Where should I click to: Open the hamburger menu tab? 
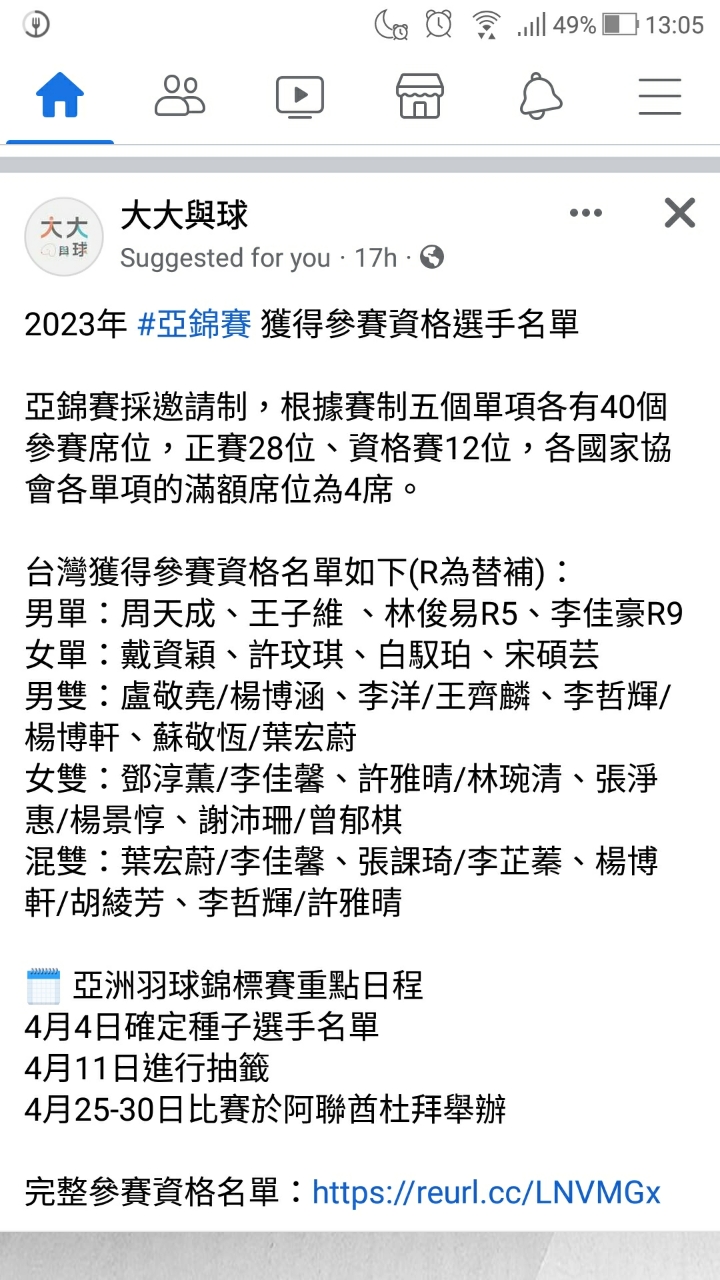pos(660,96)
